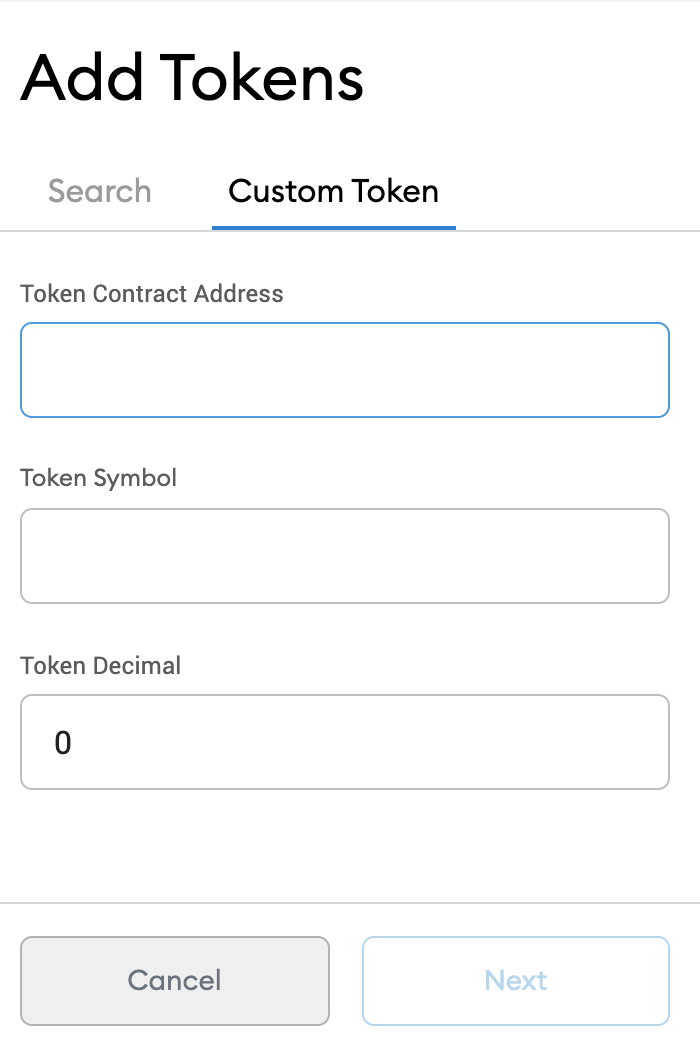Edit the Token Decimal field
Image resolution: width=700 pixels, height=1044 pixels.
coord(344,742)
